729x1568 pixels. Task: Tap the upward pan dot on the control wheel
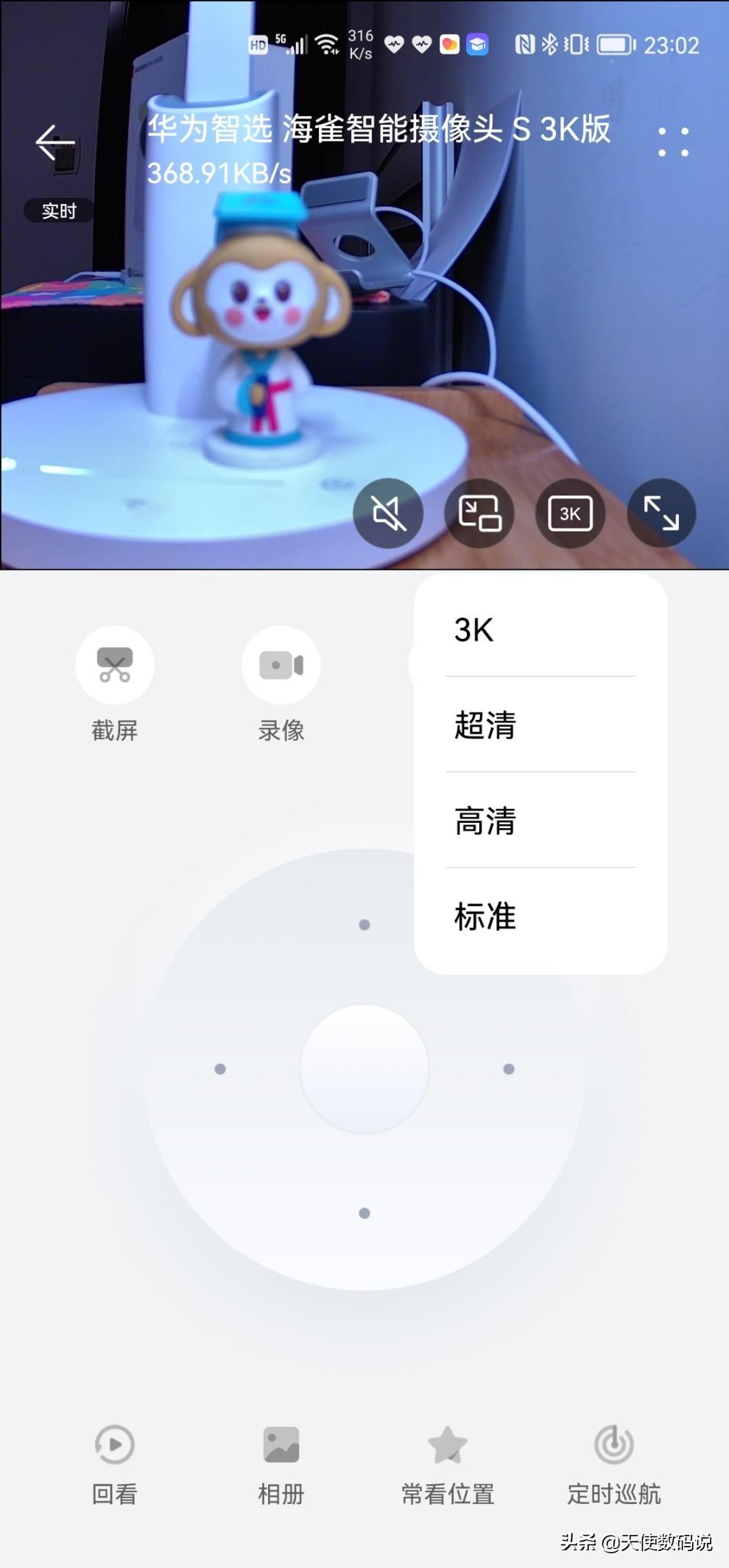pyautogui.click(x=363, y=925)
